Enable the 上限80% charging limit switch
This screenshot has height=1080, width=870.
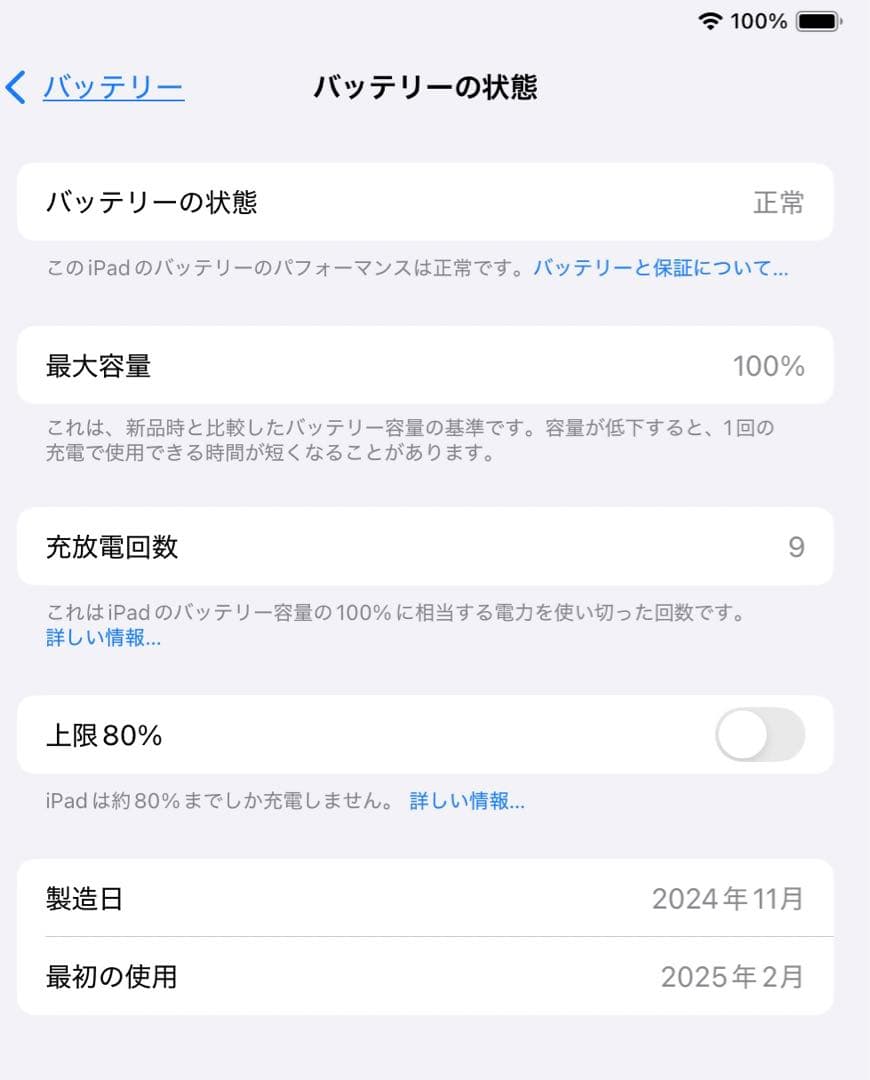[761, 735]
